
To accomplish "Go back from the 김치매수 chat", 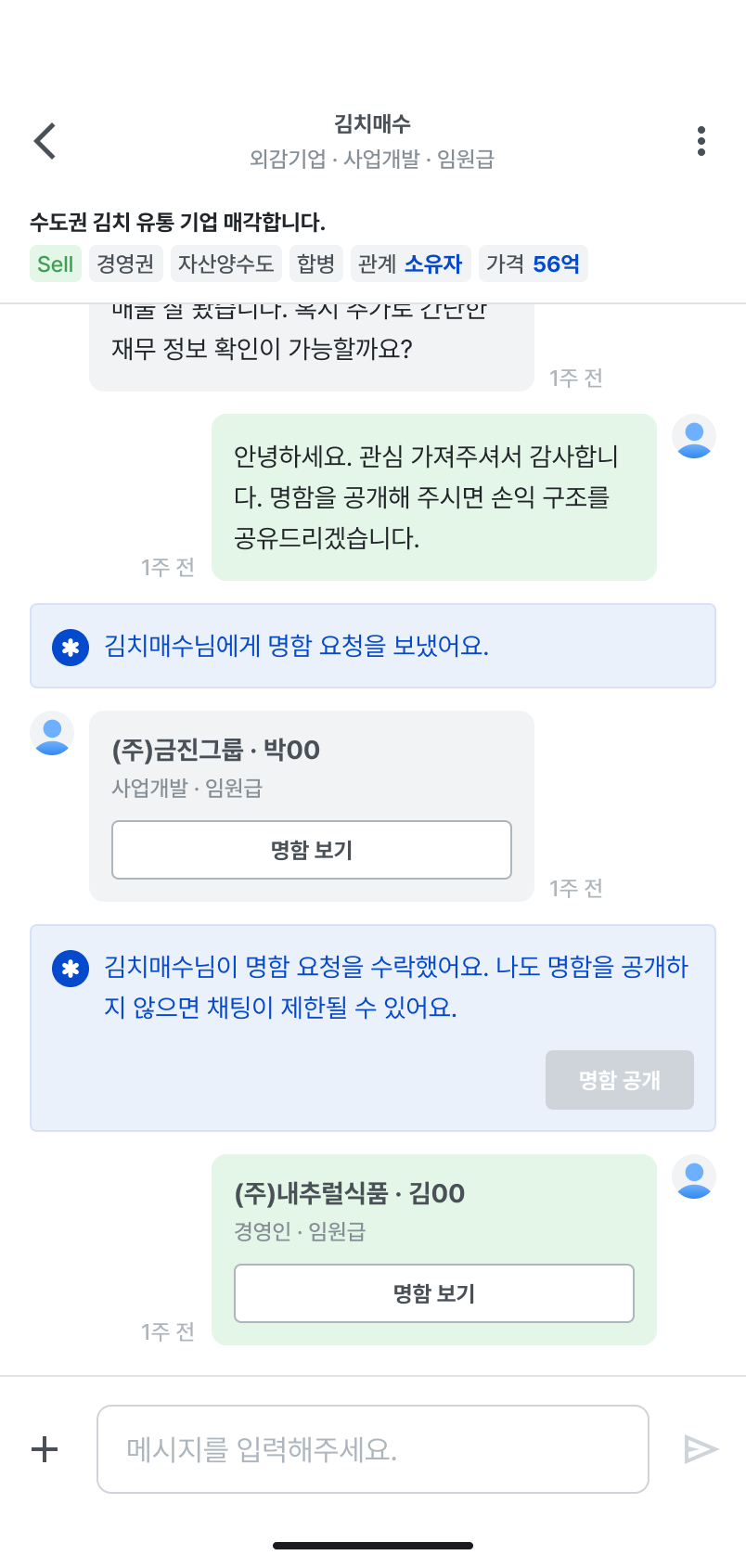I will (x=45, y=141).
